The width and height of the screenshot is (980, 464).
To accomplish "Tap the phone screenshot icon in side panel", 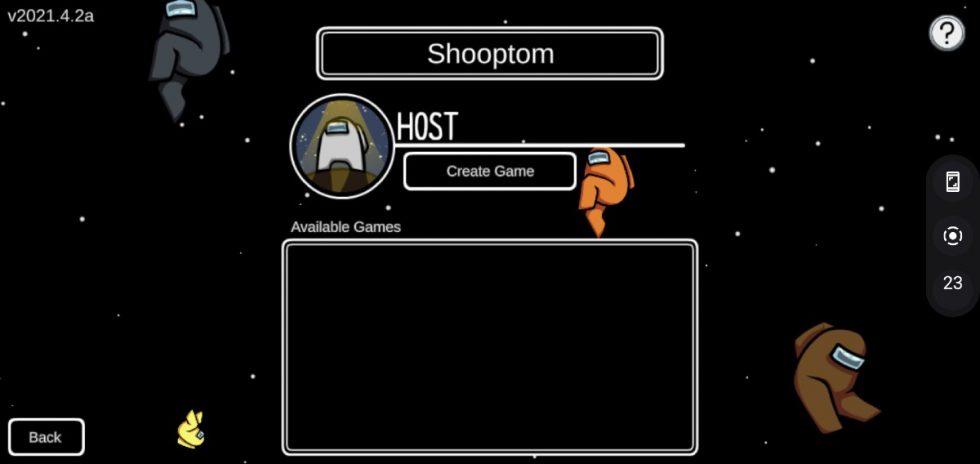I will (952, 182).
